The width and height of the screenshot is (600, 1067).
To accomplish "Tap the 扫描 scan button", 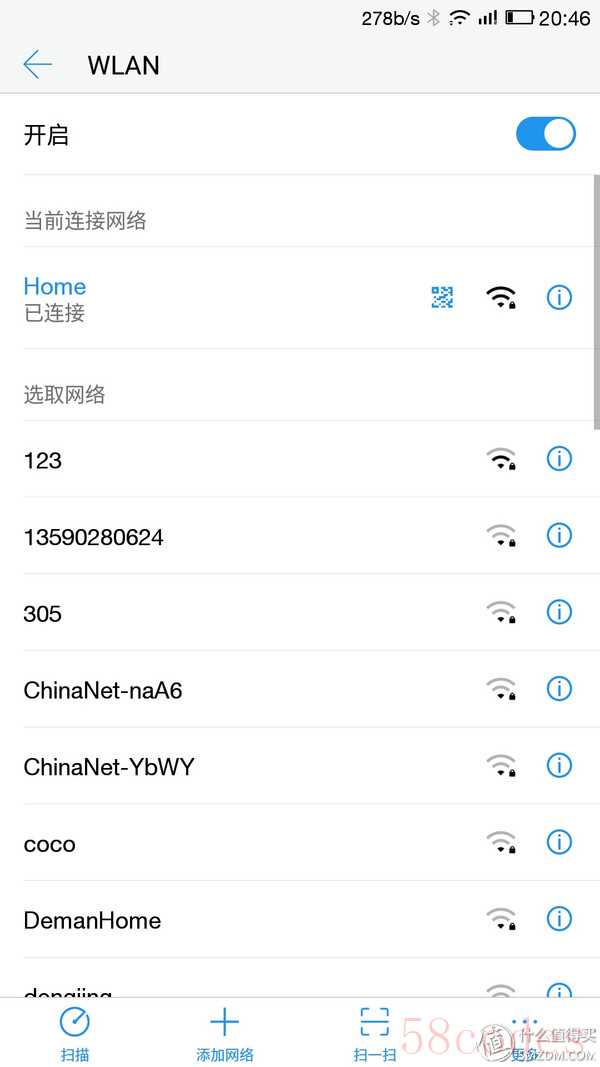I will [75, 1033].
